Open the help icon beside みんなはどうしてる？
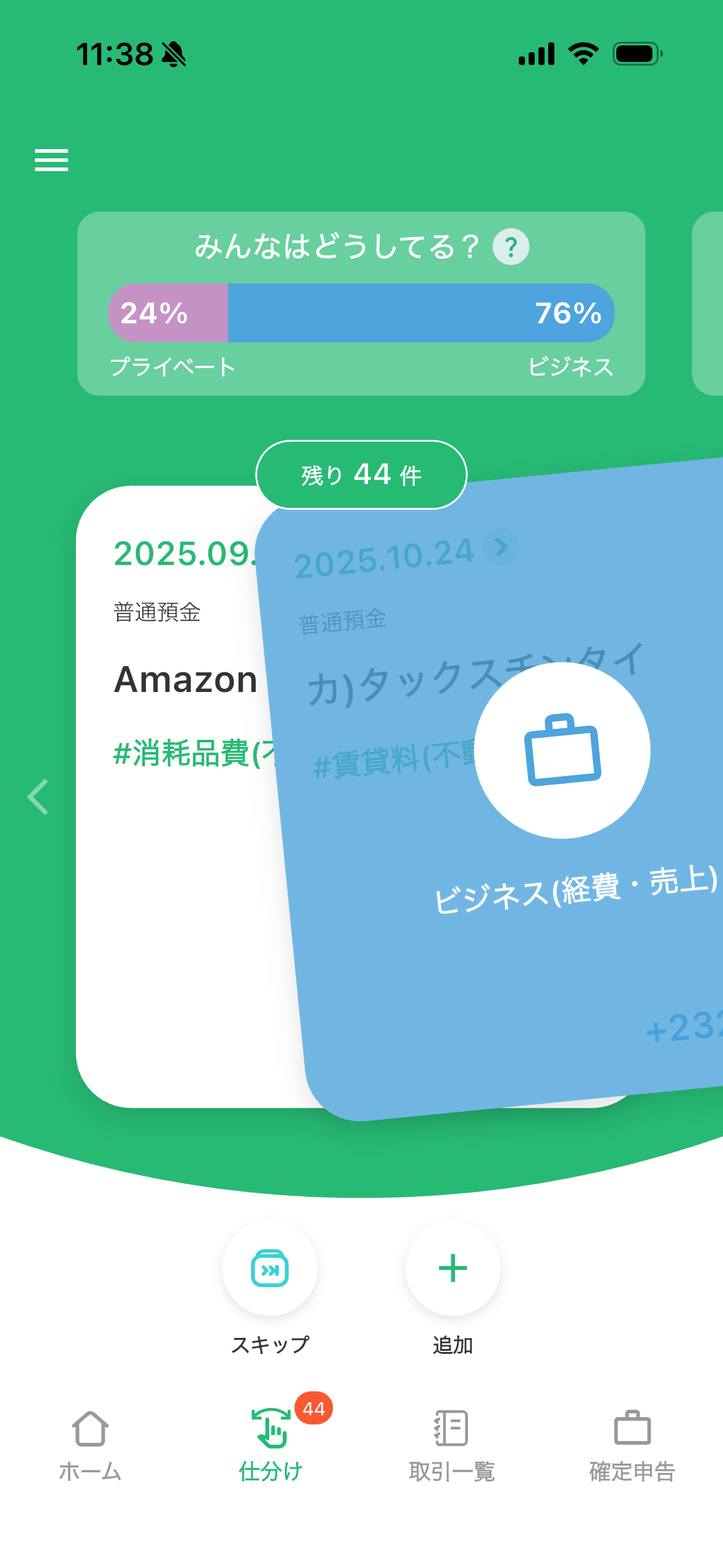Screen dimensions: 723x1568 tap(510, 247)
